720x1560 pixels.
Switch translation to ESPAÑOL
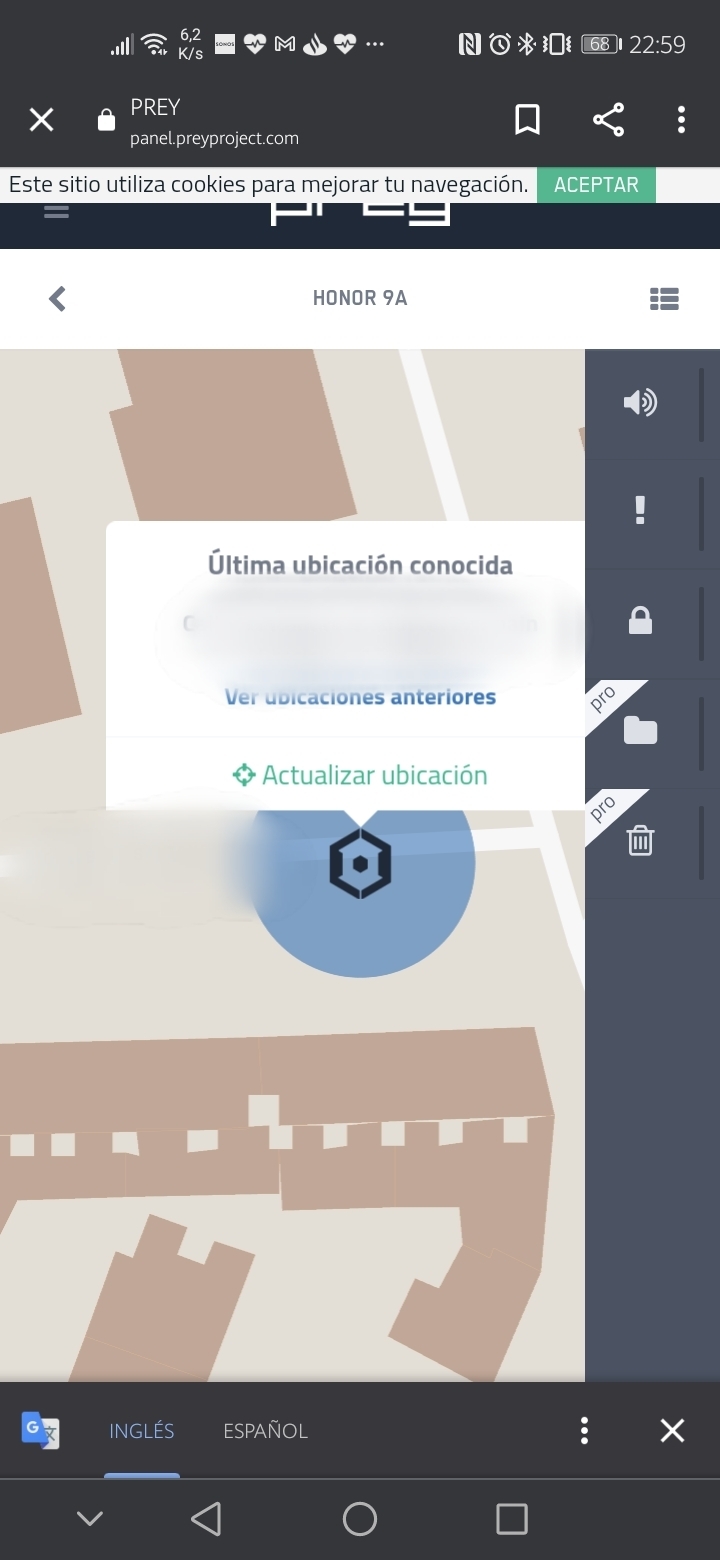[x=265, y=1430]
